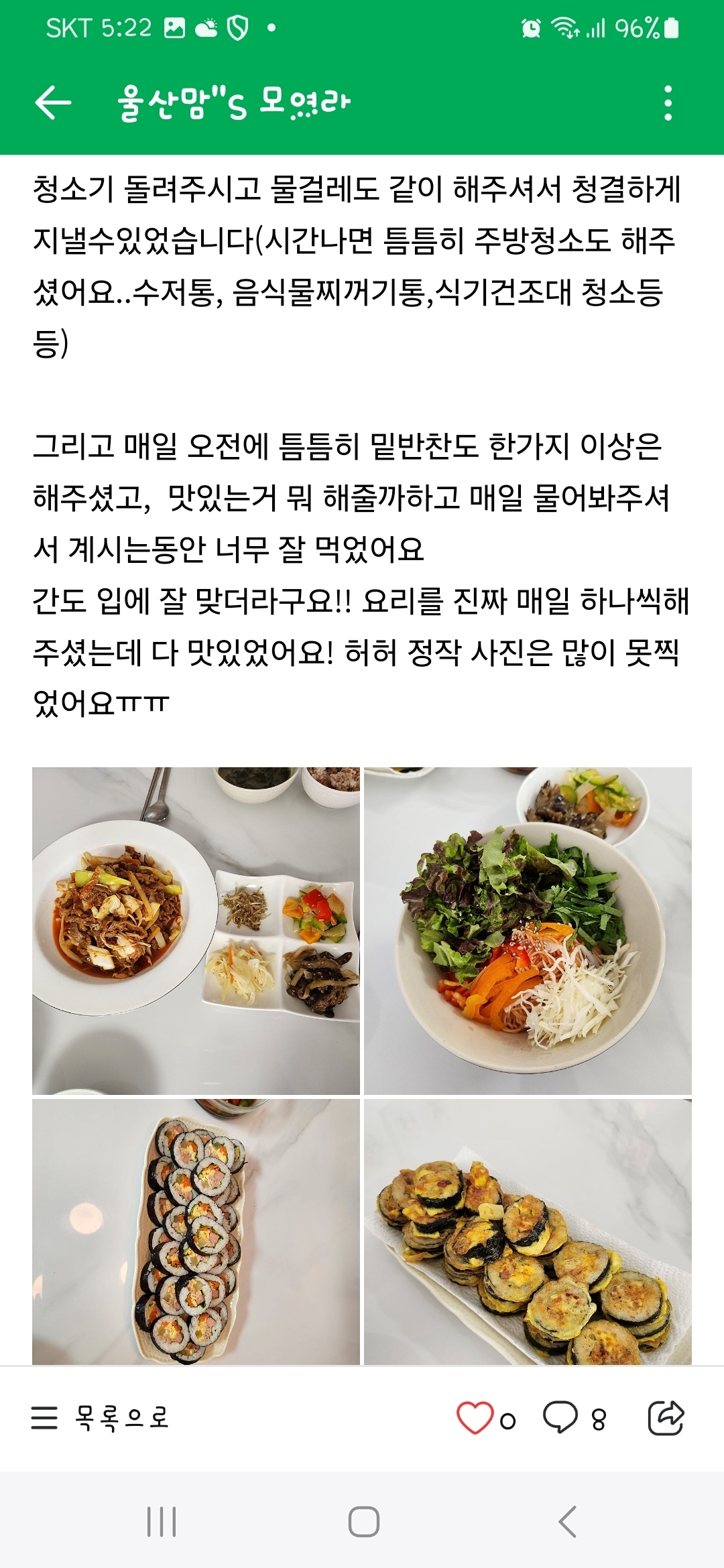The height and width of the screenshot is (1568, 724).
Task: Open recent apps from the navigation bar
Action: pos(162,1522)
